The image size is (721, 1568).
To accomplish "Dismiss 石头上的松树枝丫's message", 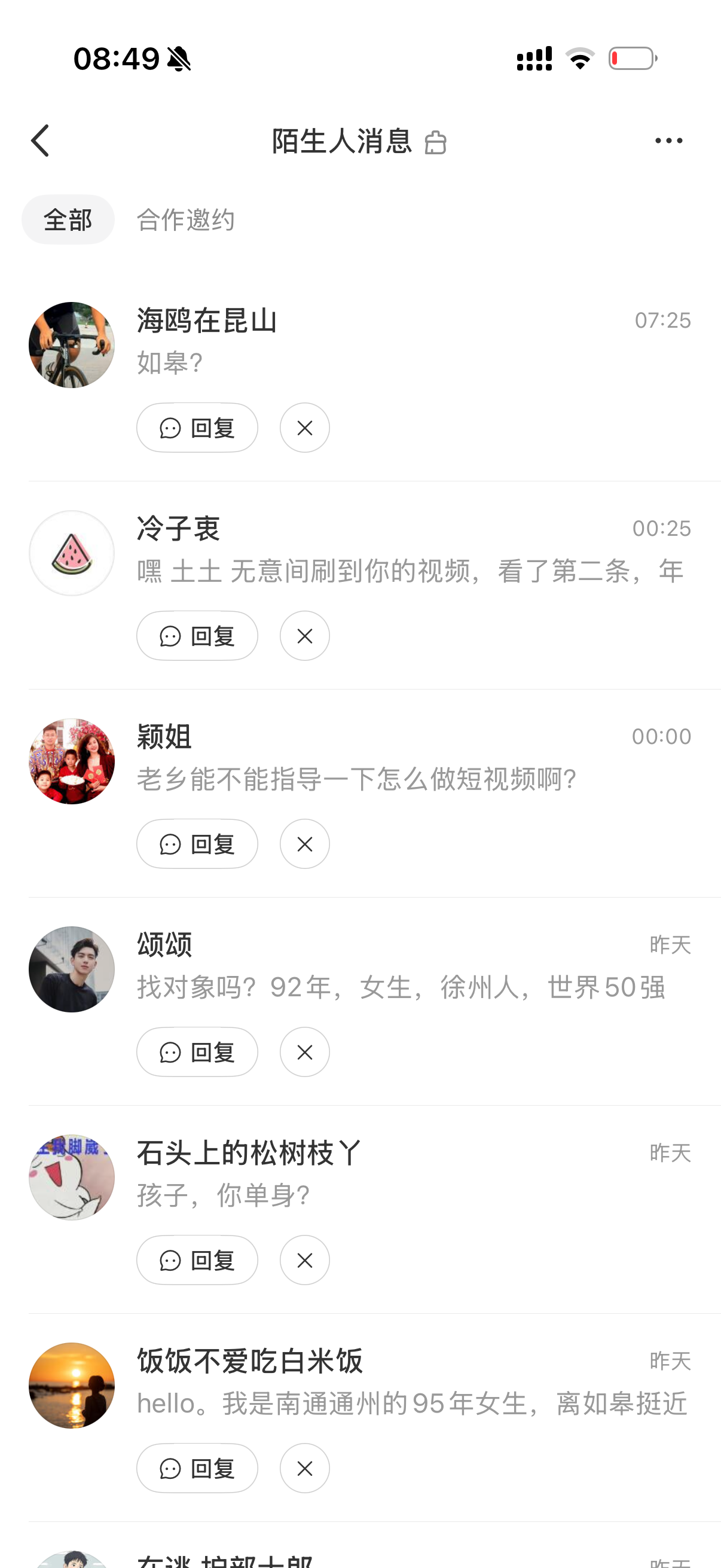I will pyautogui.click(x=304, y=1261).
